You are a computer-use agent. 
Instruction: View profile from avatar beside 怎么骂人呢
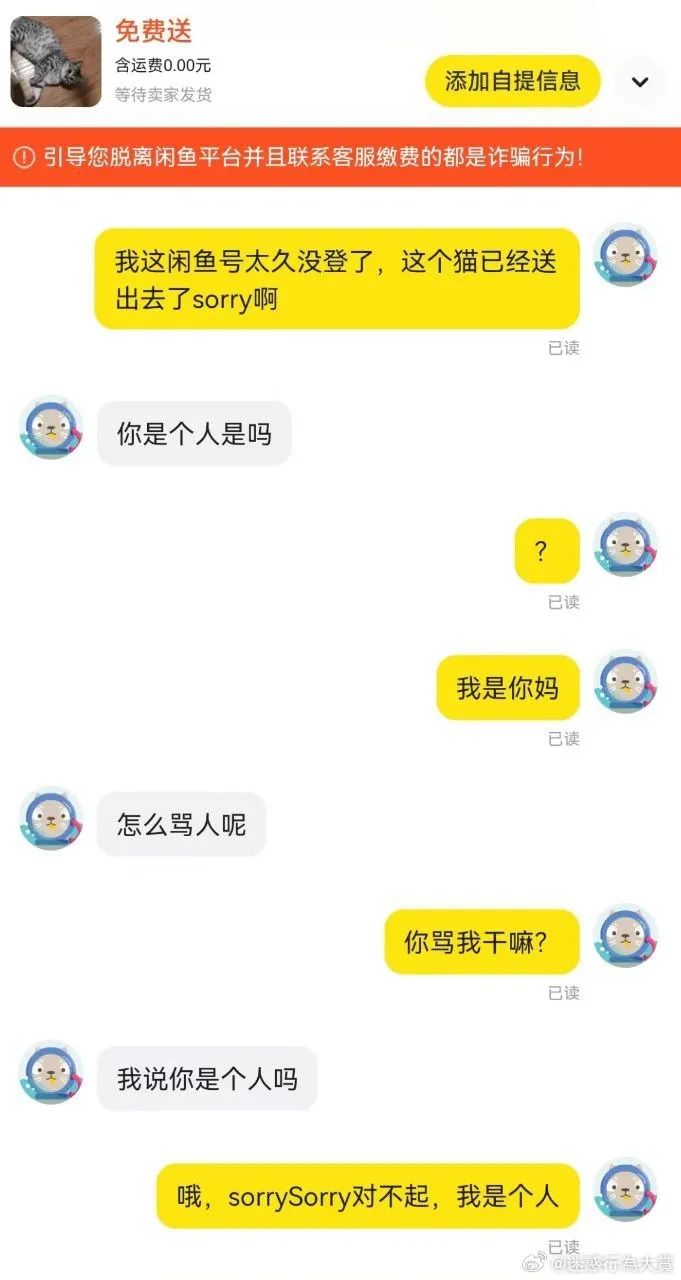pos(50,819)
